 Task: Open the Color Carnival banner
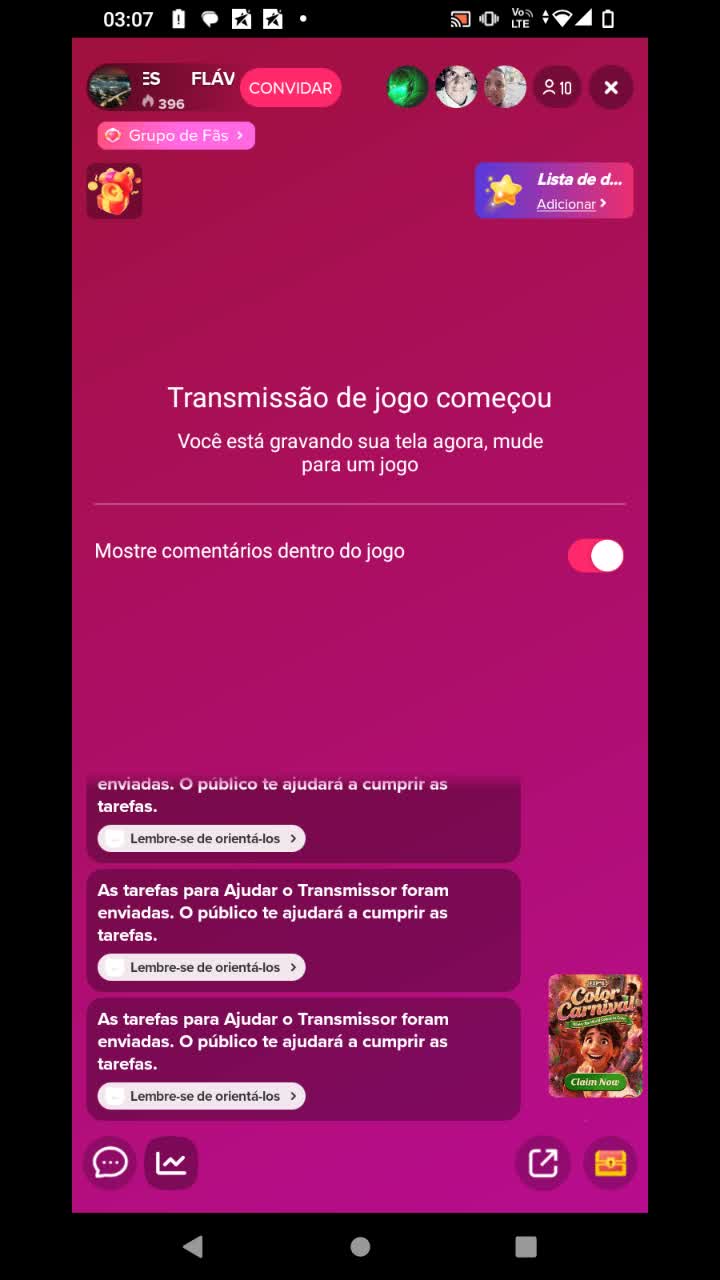[595, 1035]
